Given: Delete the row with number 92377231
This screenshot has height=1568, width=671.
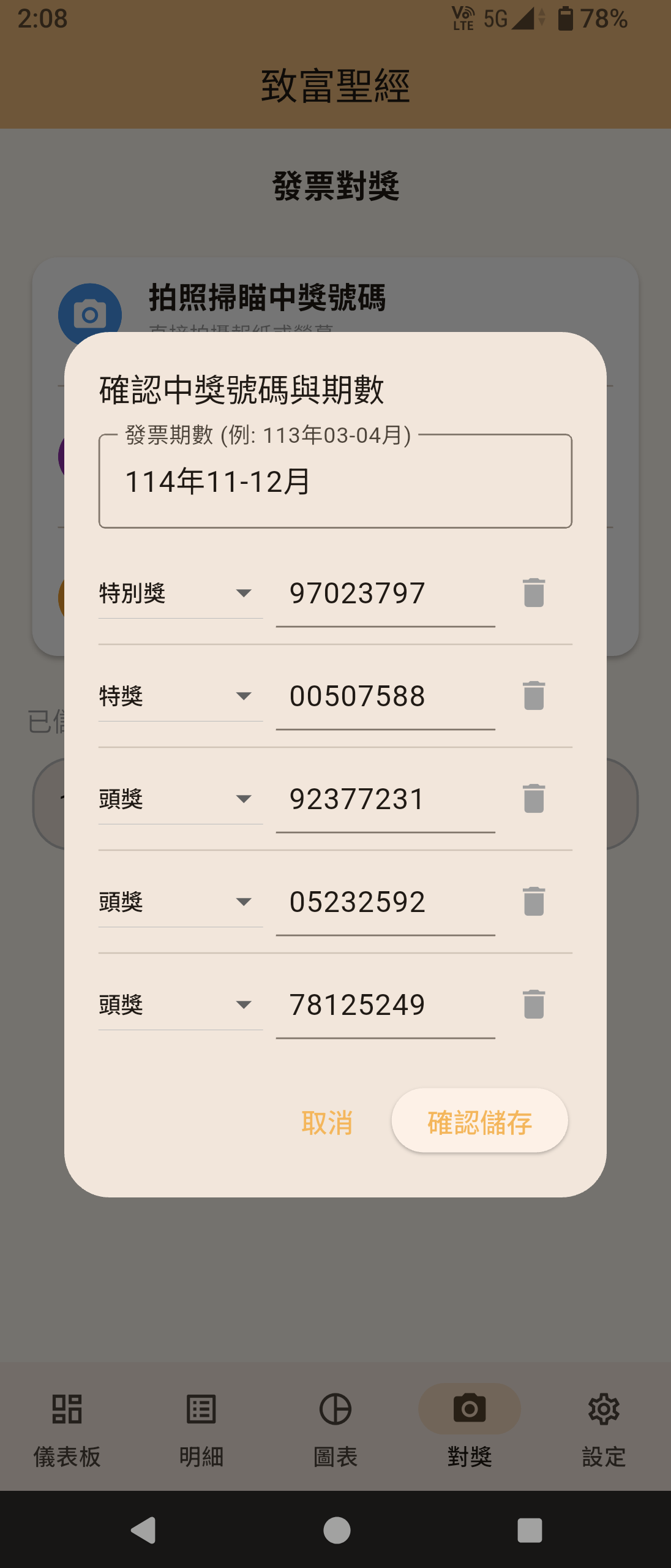Looking at the screenshot, I should tap(534, 799).
